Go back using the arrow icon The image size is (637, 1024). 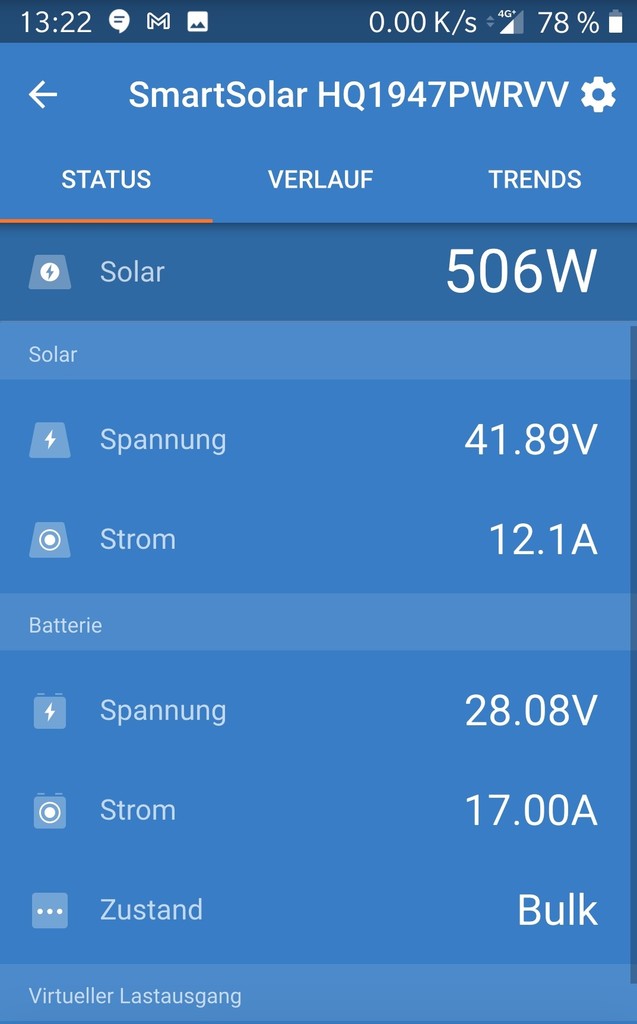(x=43, y=95)
